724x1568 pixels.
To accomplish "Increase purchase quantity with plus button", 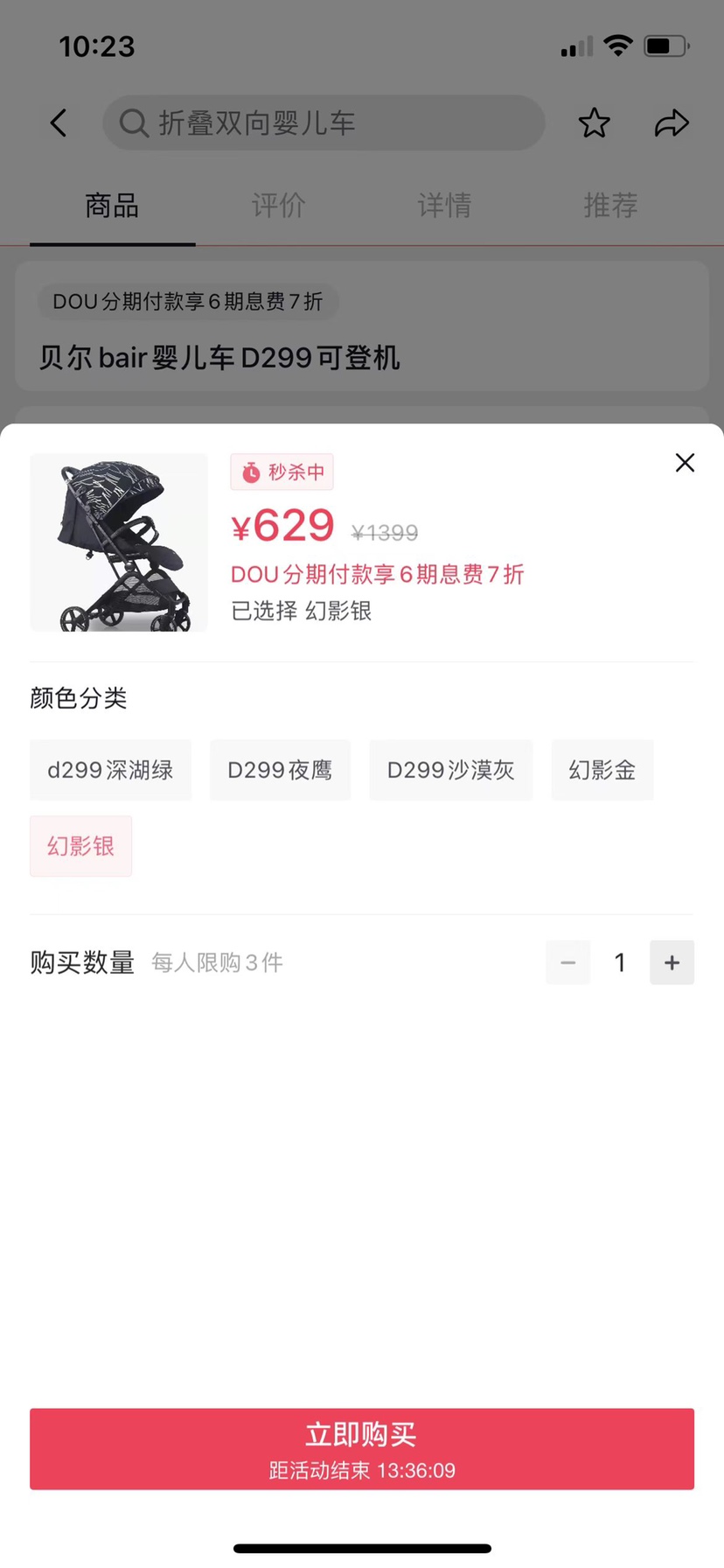I will click(x=672, y=962).
